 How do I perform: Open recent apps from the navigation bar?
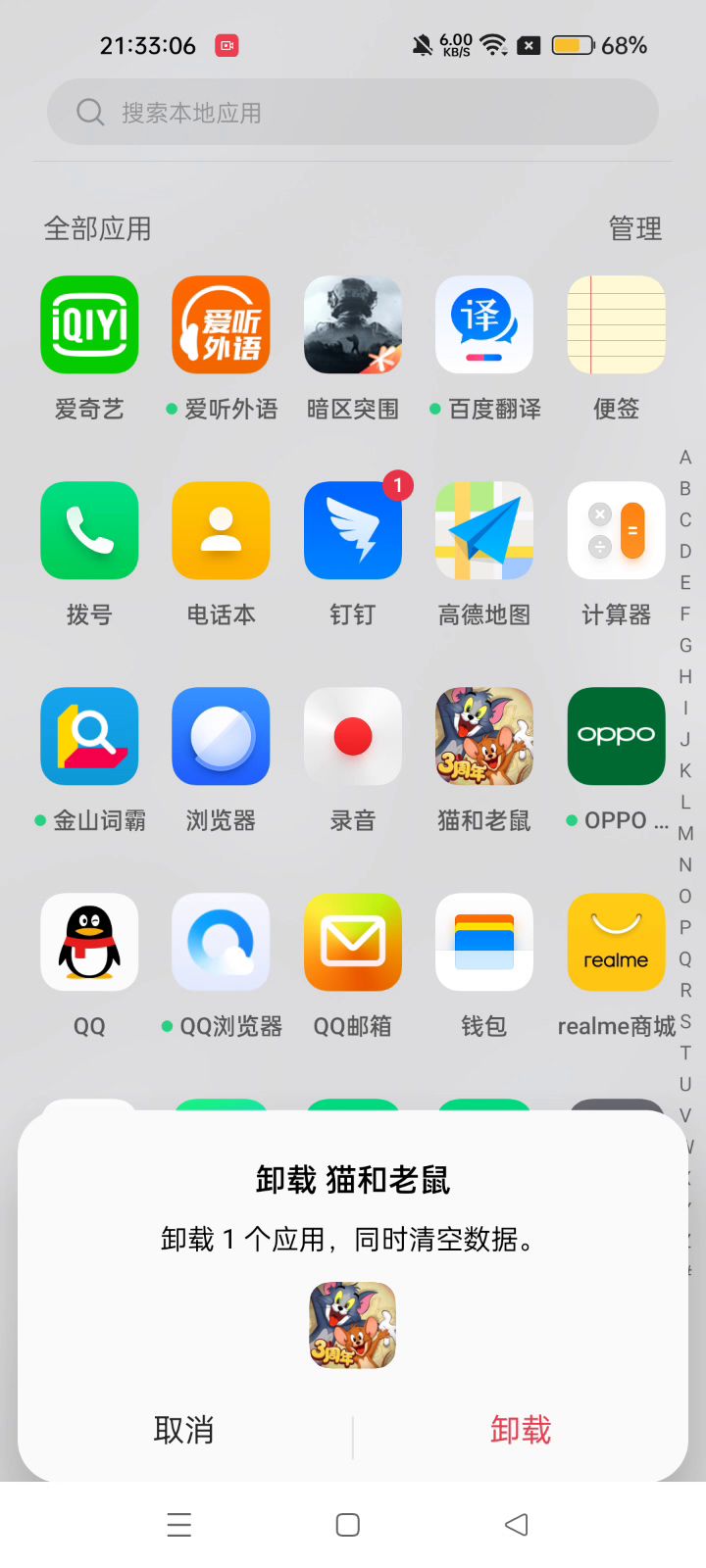pyautogui.click(x=179, y=1525)
